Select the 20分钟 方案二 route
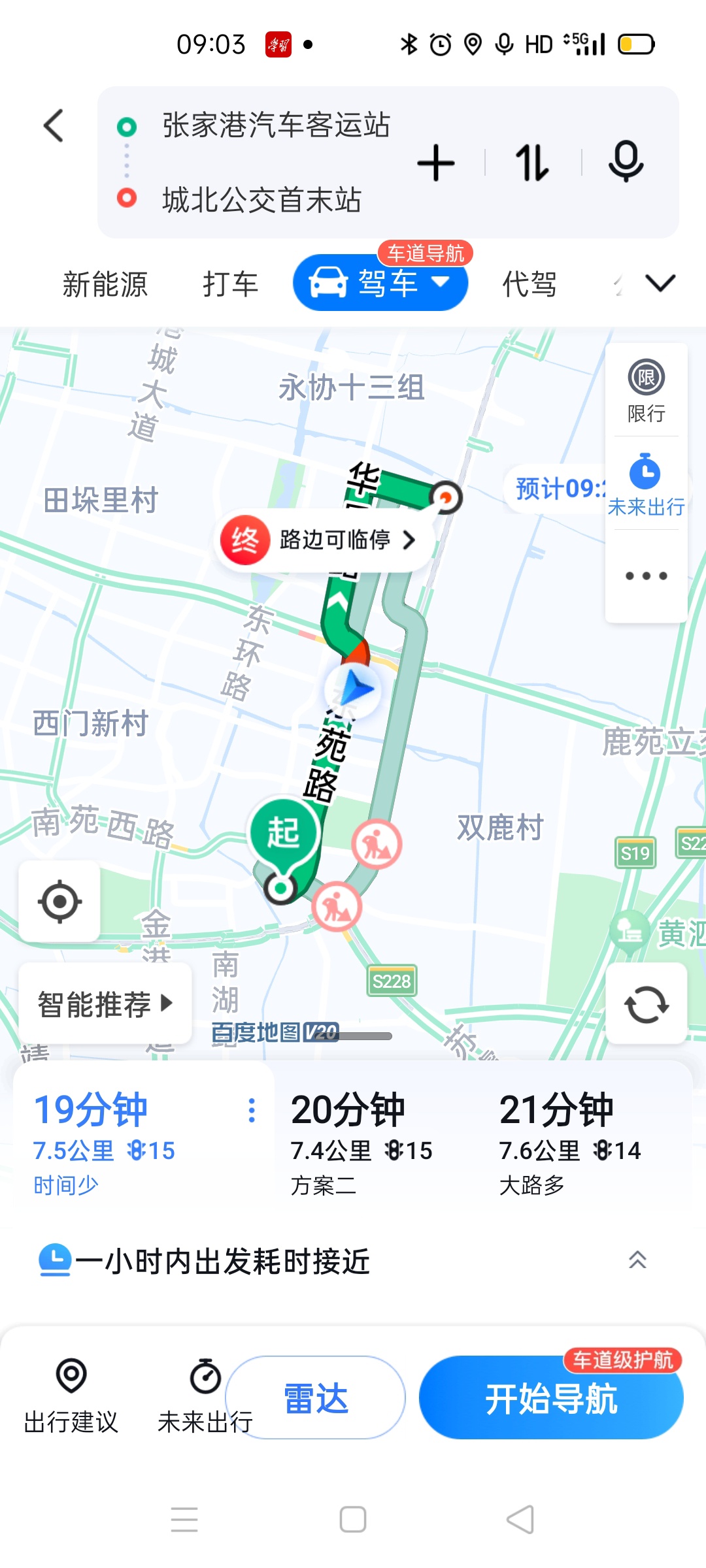The image size is (706, 1568). 363,1143
